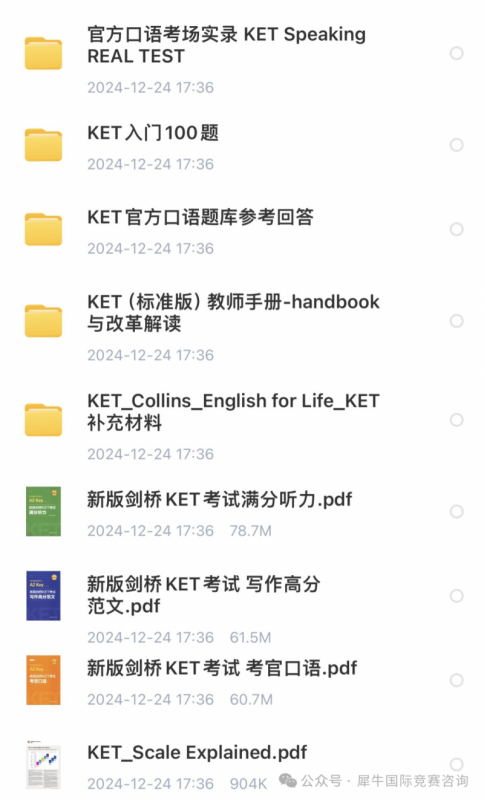This screenshot has width=484, height=800.
Task: Tick the circle beside KET_Collins_English for Life
Action: [456, 420]
